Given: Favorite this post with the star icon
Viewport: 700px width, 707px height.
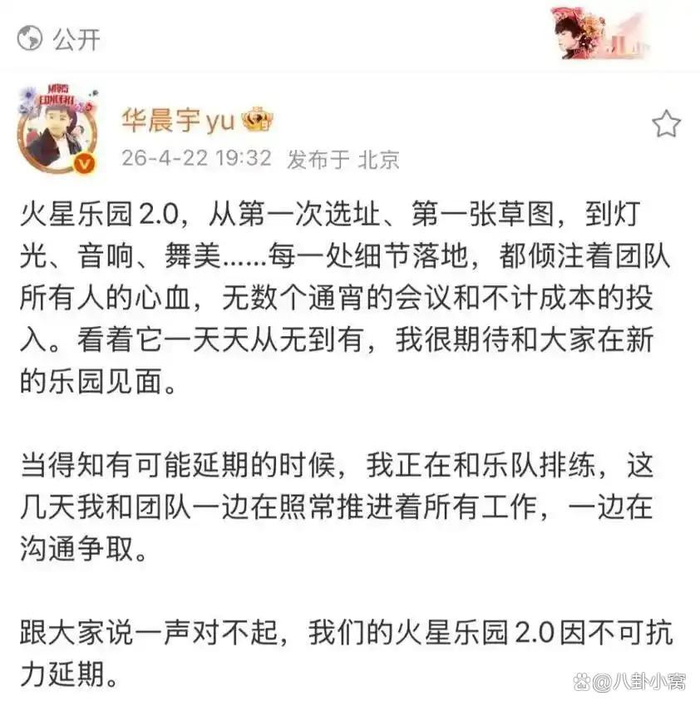Looking at the screenshot, I should click(x=666, y=124).
